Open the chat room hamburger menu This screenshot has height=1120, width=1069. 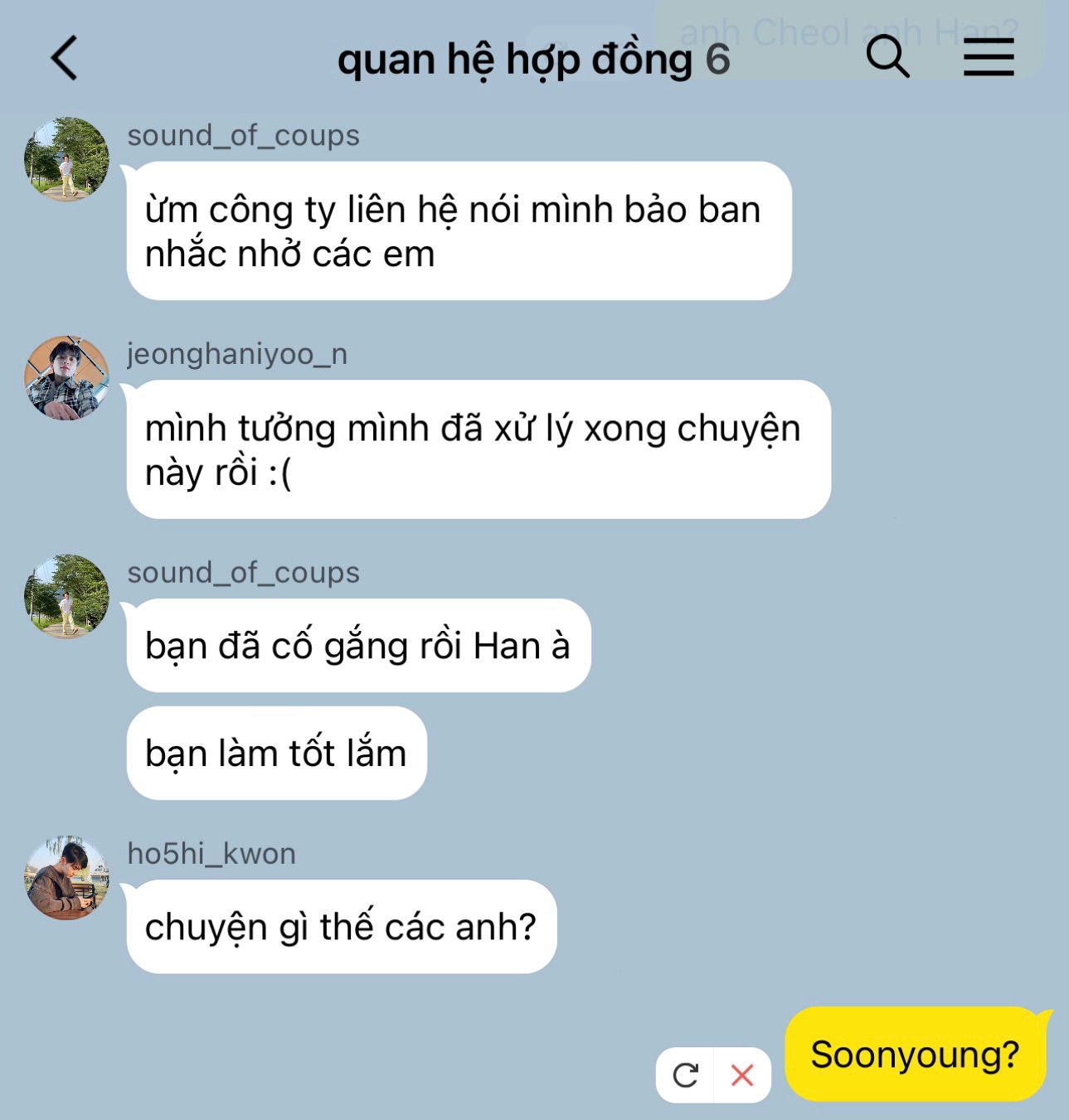point(989,58)
